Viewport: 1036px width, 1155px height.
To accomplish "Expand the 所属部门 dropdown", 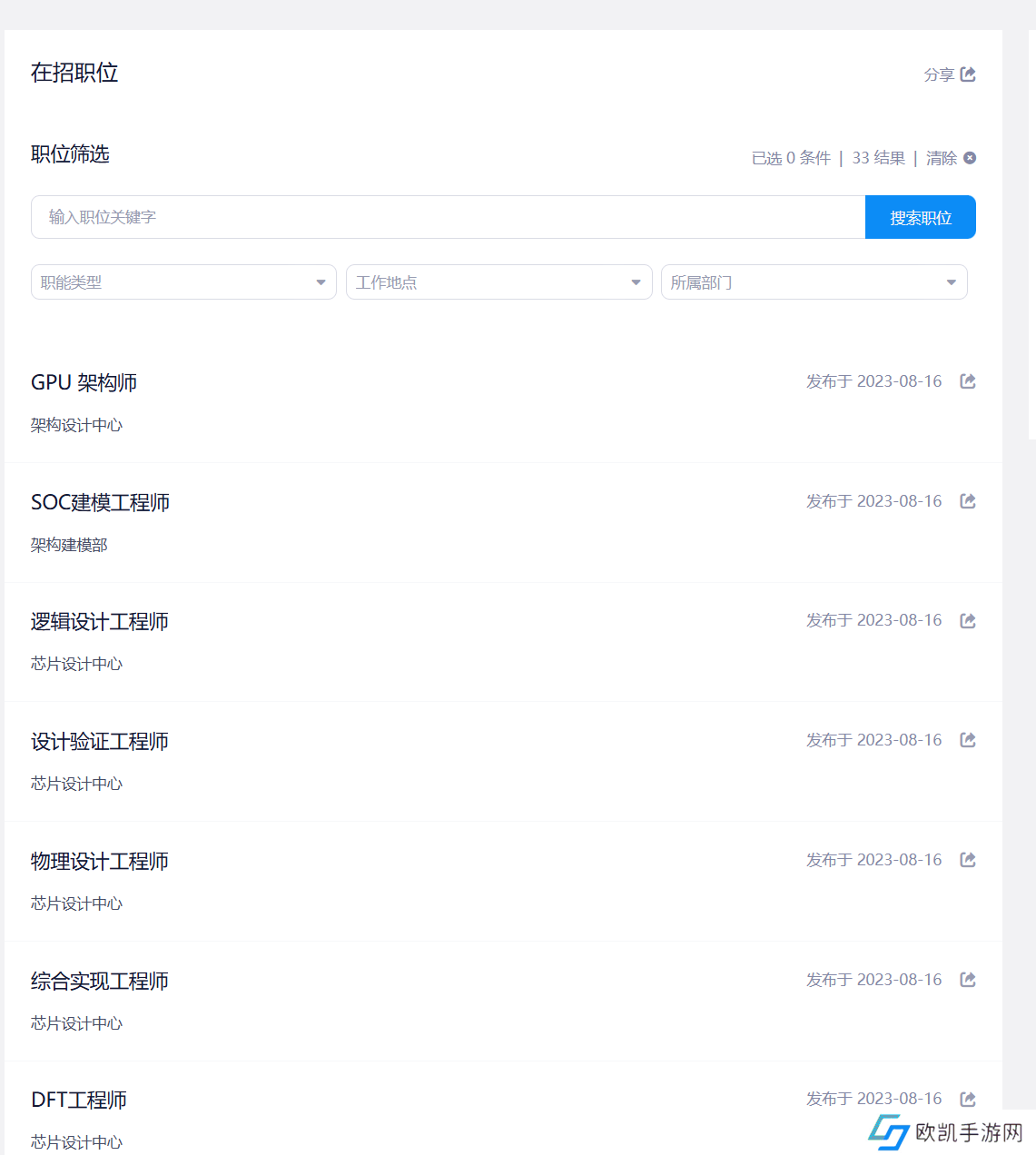I will pos(814,282).
